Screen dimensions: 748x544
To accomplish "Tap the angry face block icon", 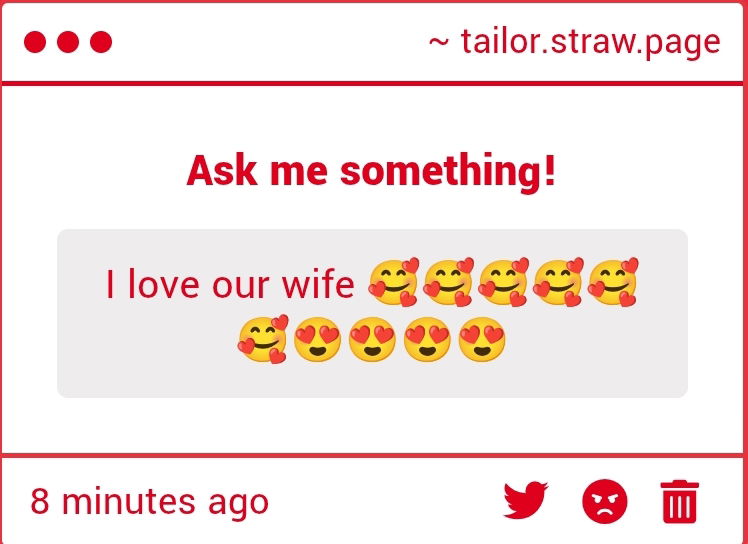I will (604, 500).
